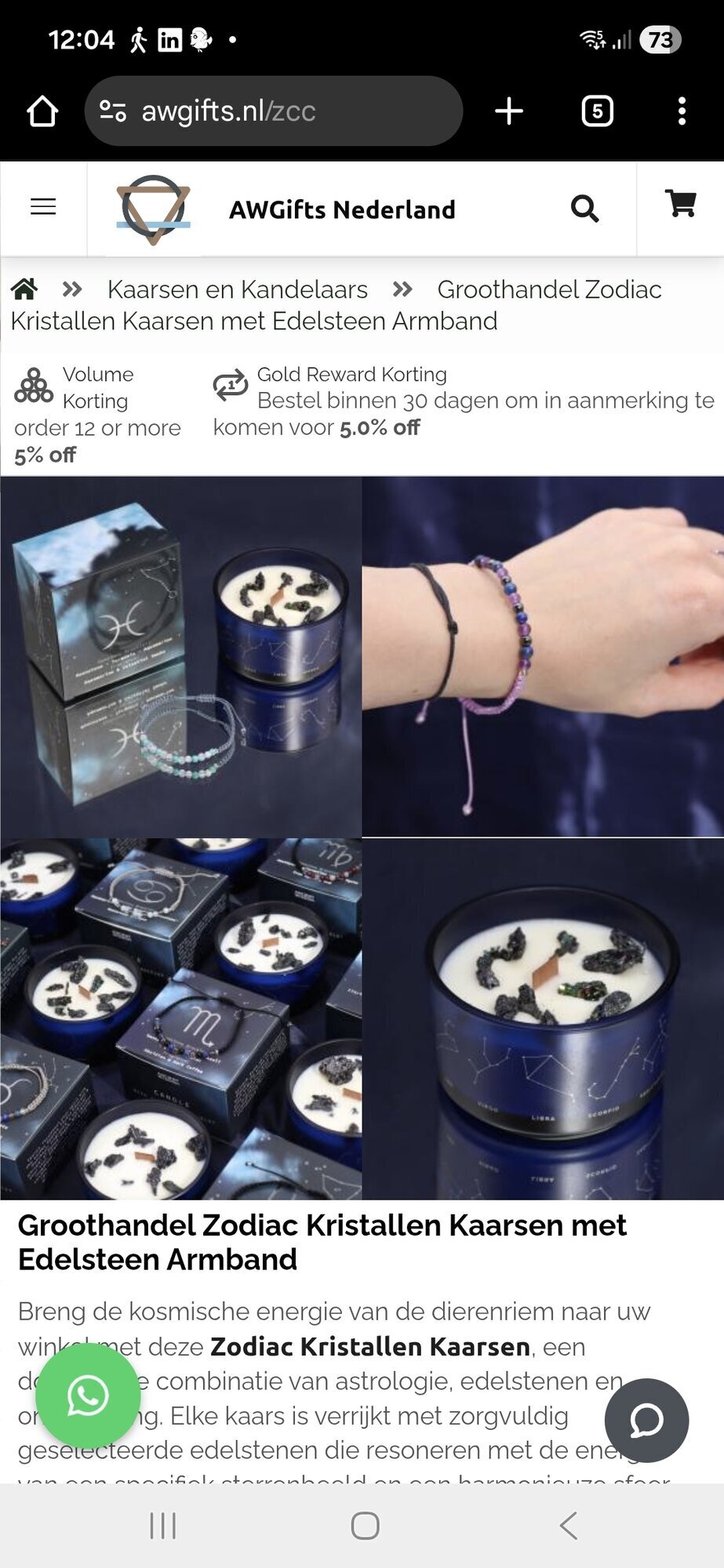This screenshot has width=724, height=1568.
Task: Open the live chat bubble
Action: 646,1420
